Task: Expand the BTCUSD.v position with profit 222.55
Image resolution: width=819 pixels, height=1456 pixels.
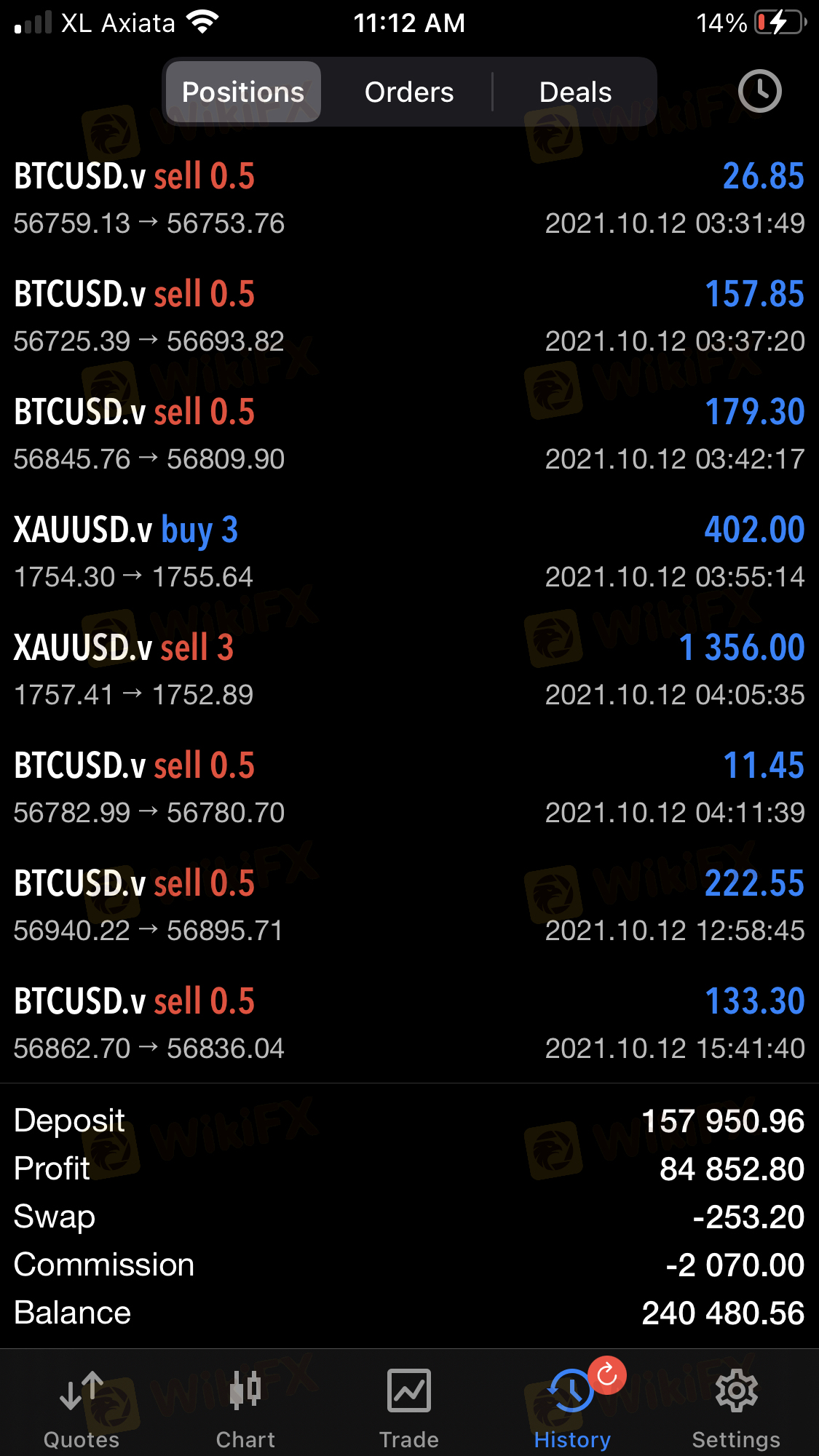Action: coord(409,905)
